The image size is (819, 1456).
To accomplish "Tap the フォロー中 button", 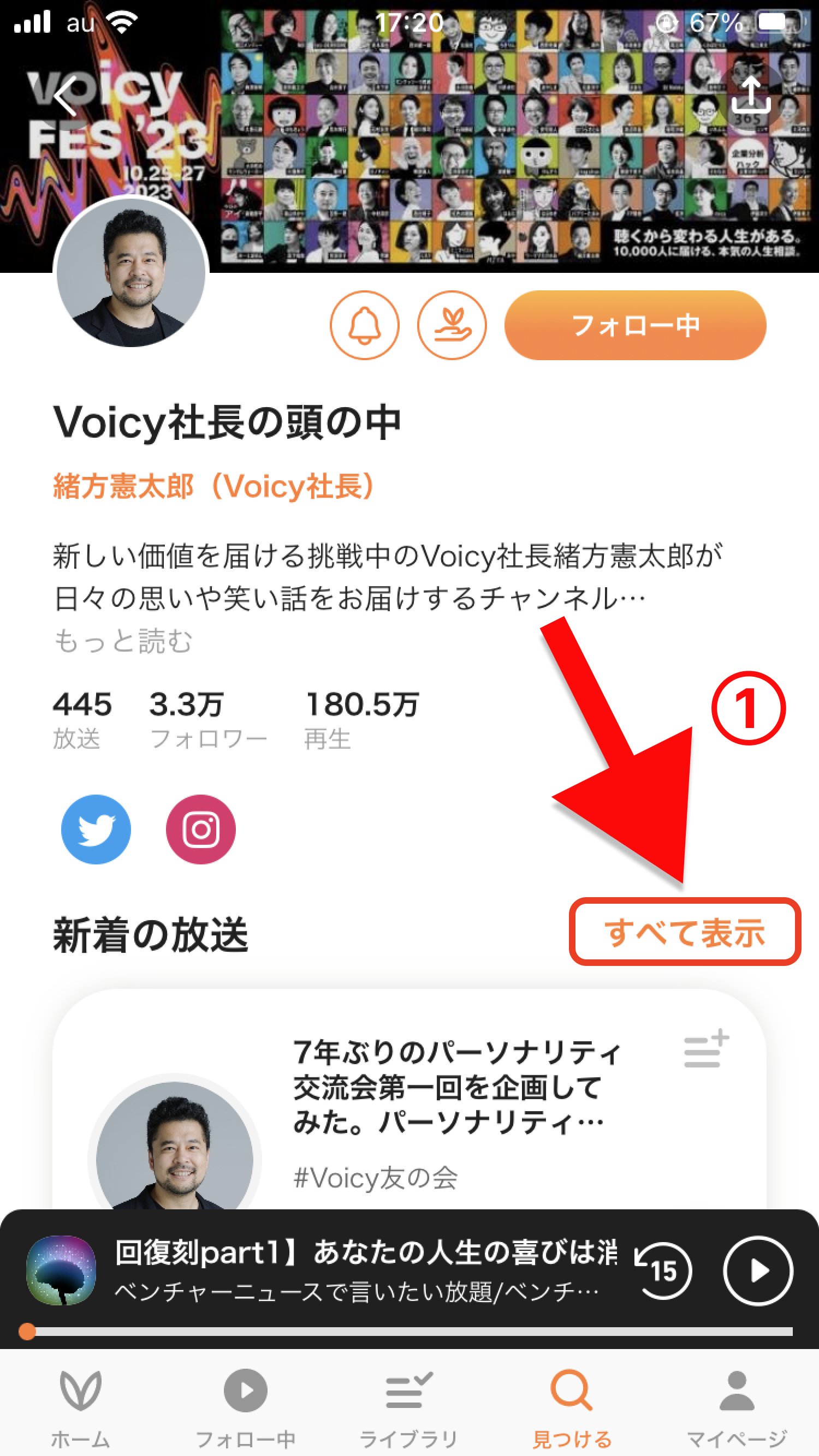I will click(x=635, y=325).
